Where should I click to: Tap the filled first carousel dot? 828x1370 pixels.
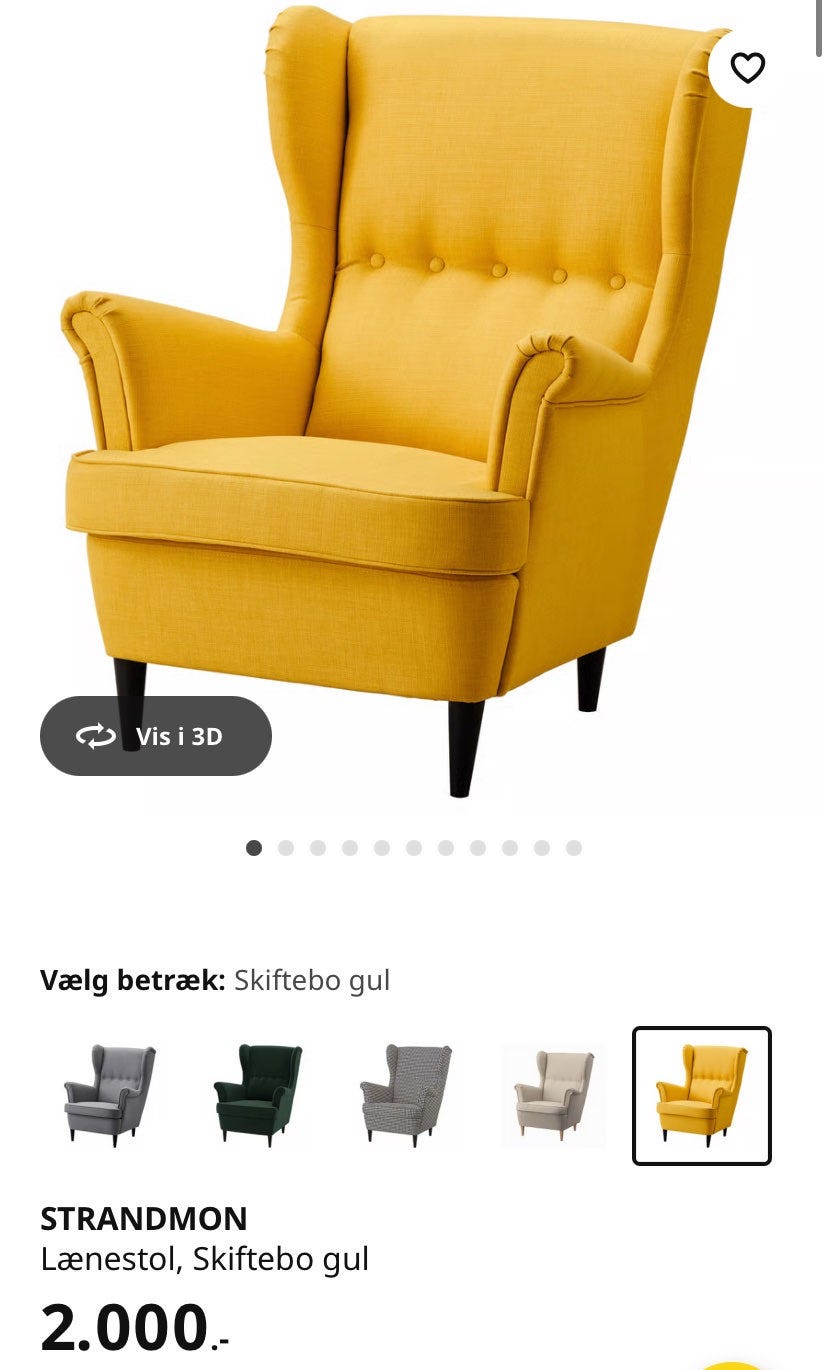tap(253, 847)
